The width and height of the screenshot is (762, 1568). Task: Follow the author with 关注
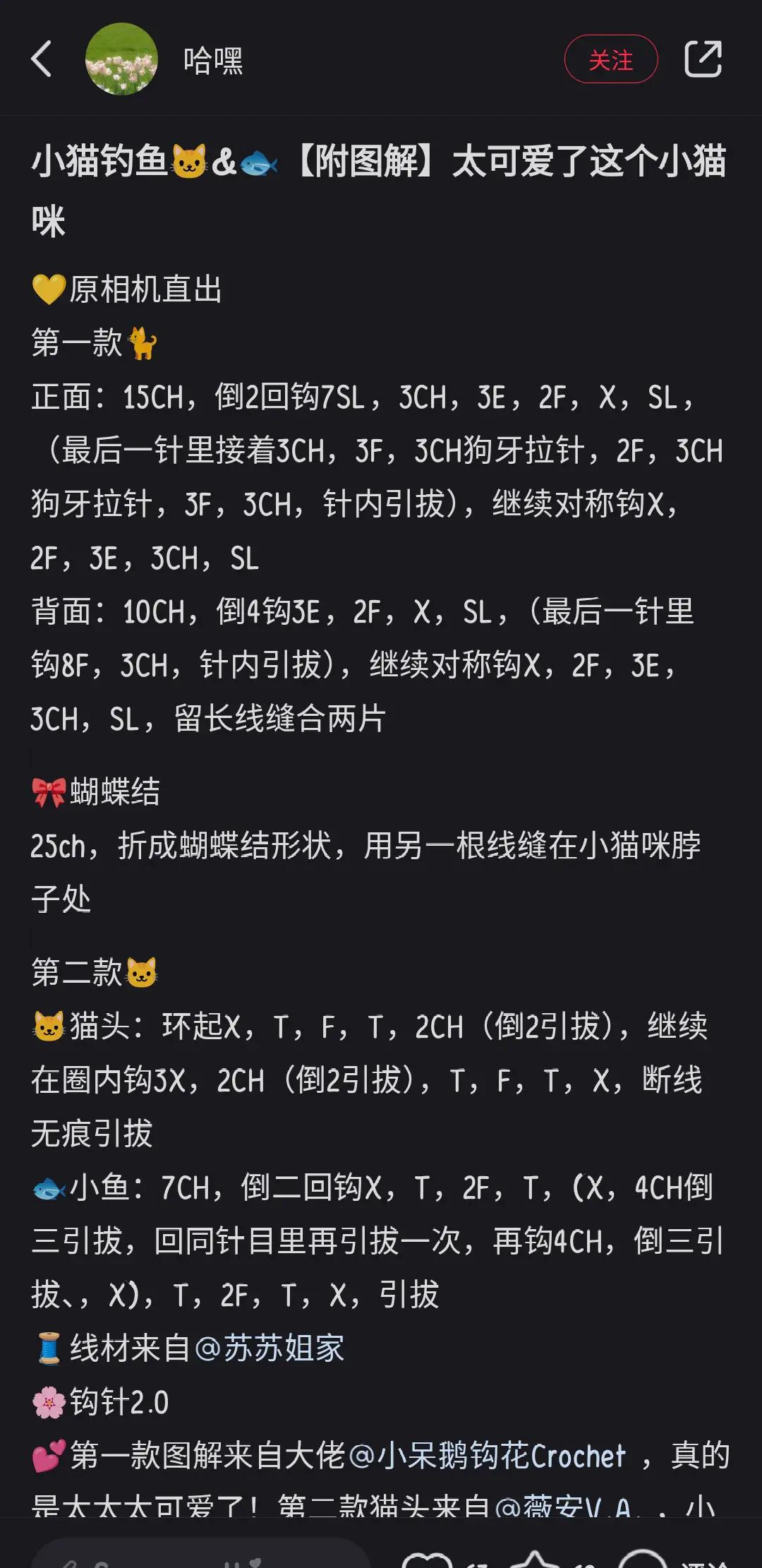pos(610,59)
